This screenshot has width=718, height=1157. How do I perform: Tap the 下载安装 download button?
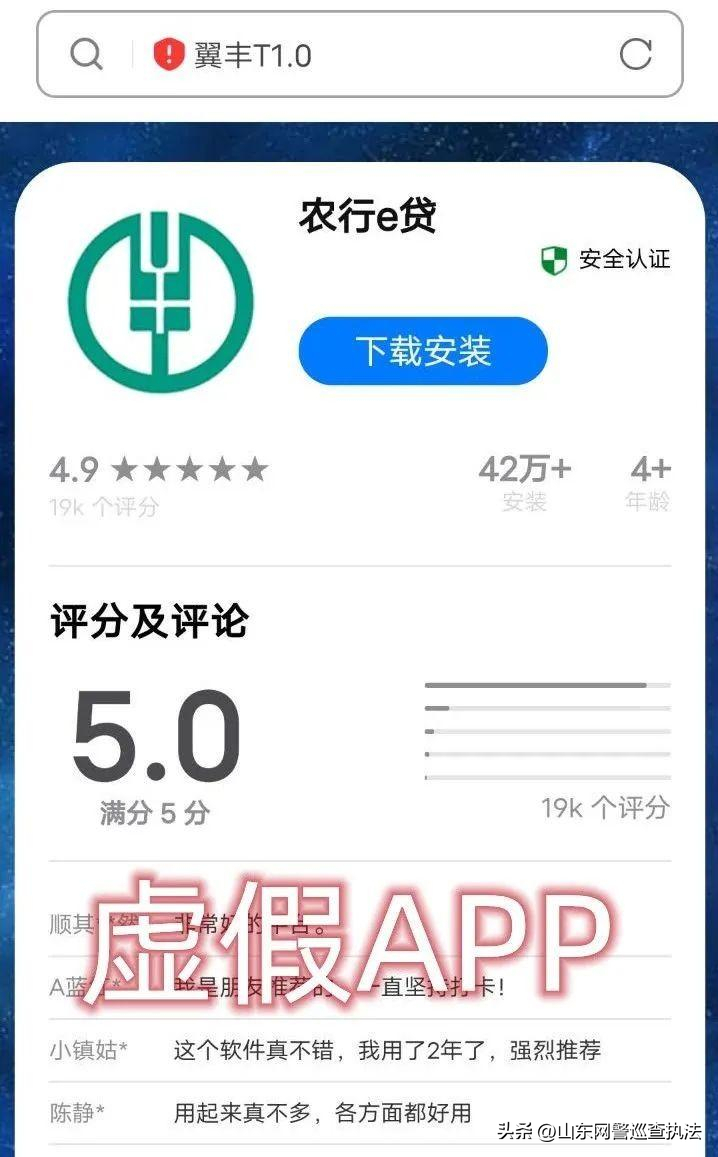pos(423,351)
